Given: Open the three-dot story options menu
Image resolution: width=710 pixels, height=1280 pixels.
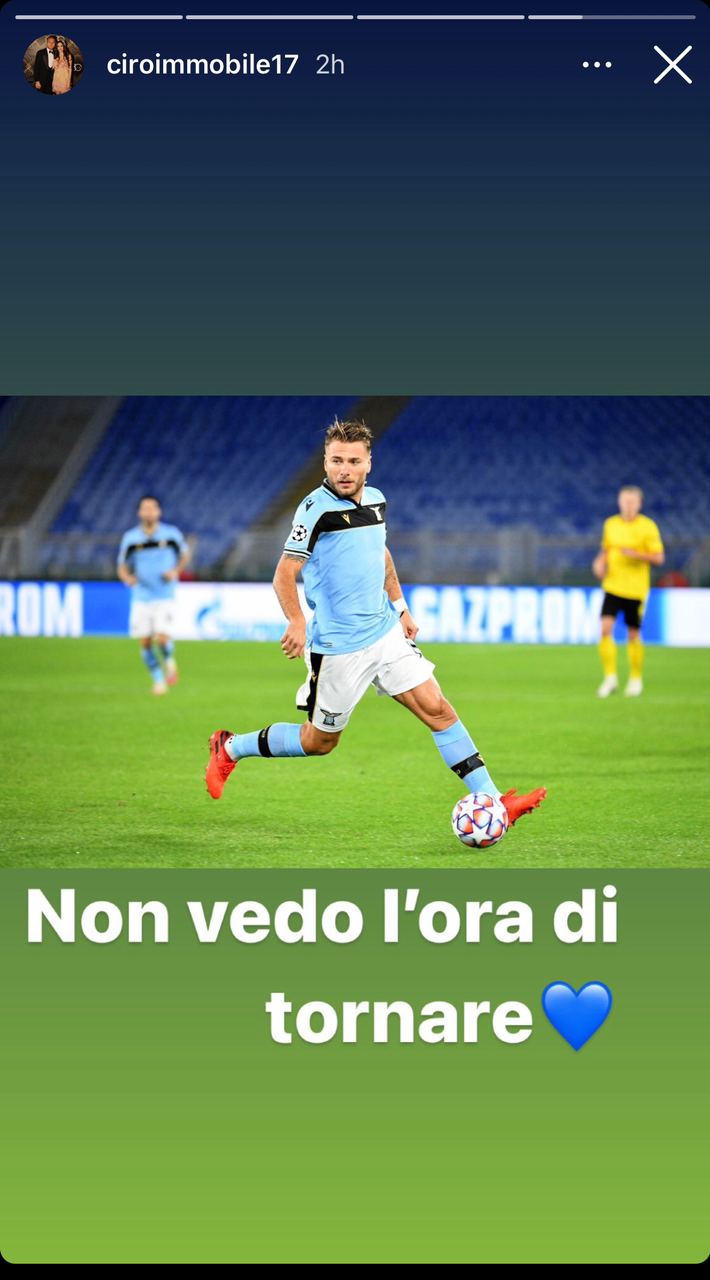Looking at the screenshot, I should [x=597, y=65].
